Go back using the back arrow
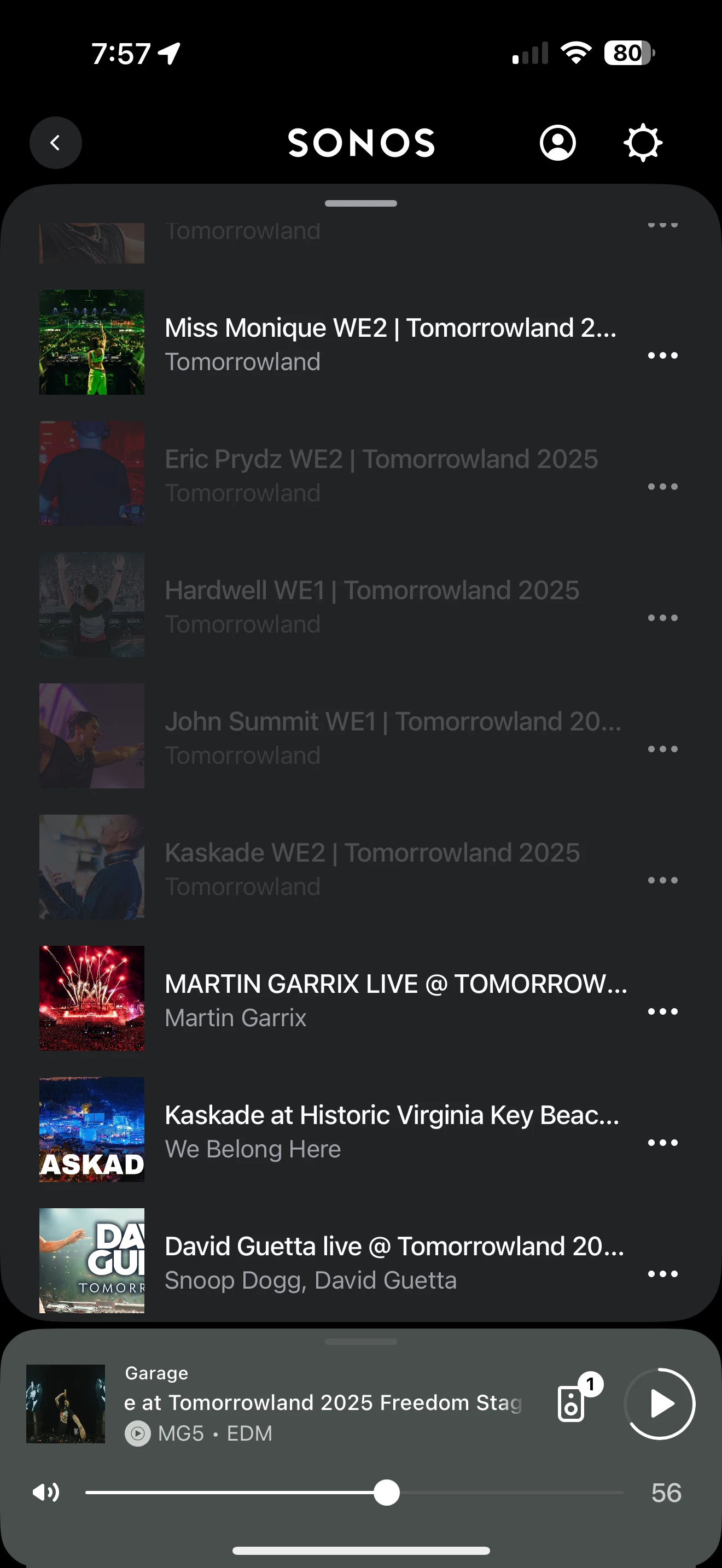Screen dimensions: 722x1568 point(55,143)
